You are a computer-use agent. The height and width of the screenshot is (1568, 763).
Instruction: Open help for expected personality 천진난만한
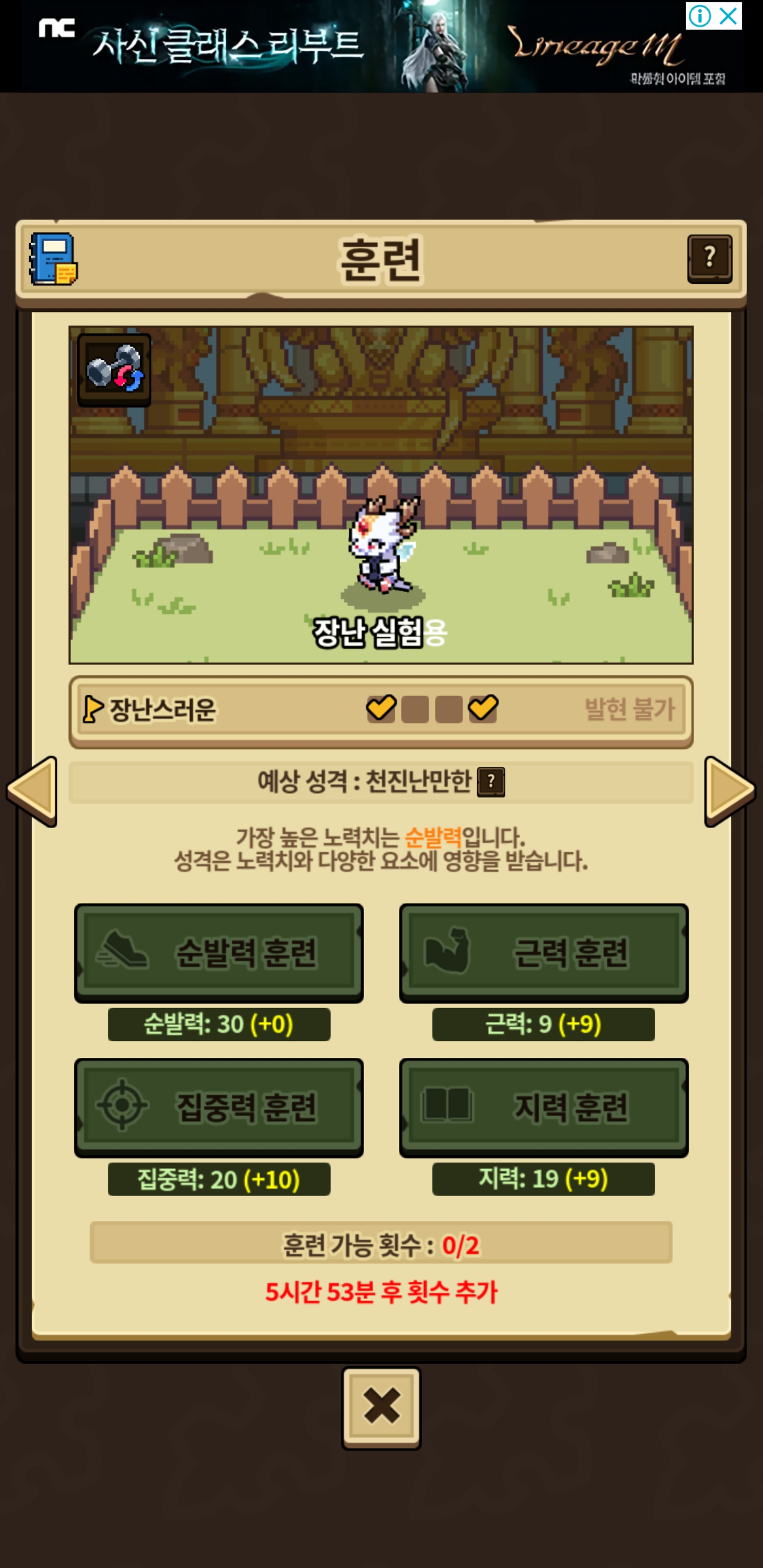tap(491, 781)
